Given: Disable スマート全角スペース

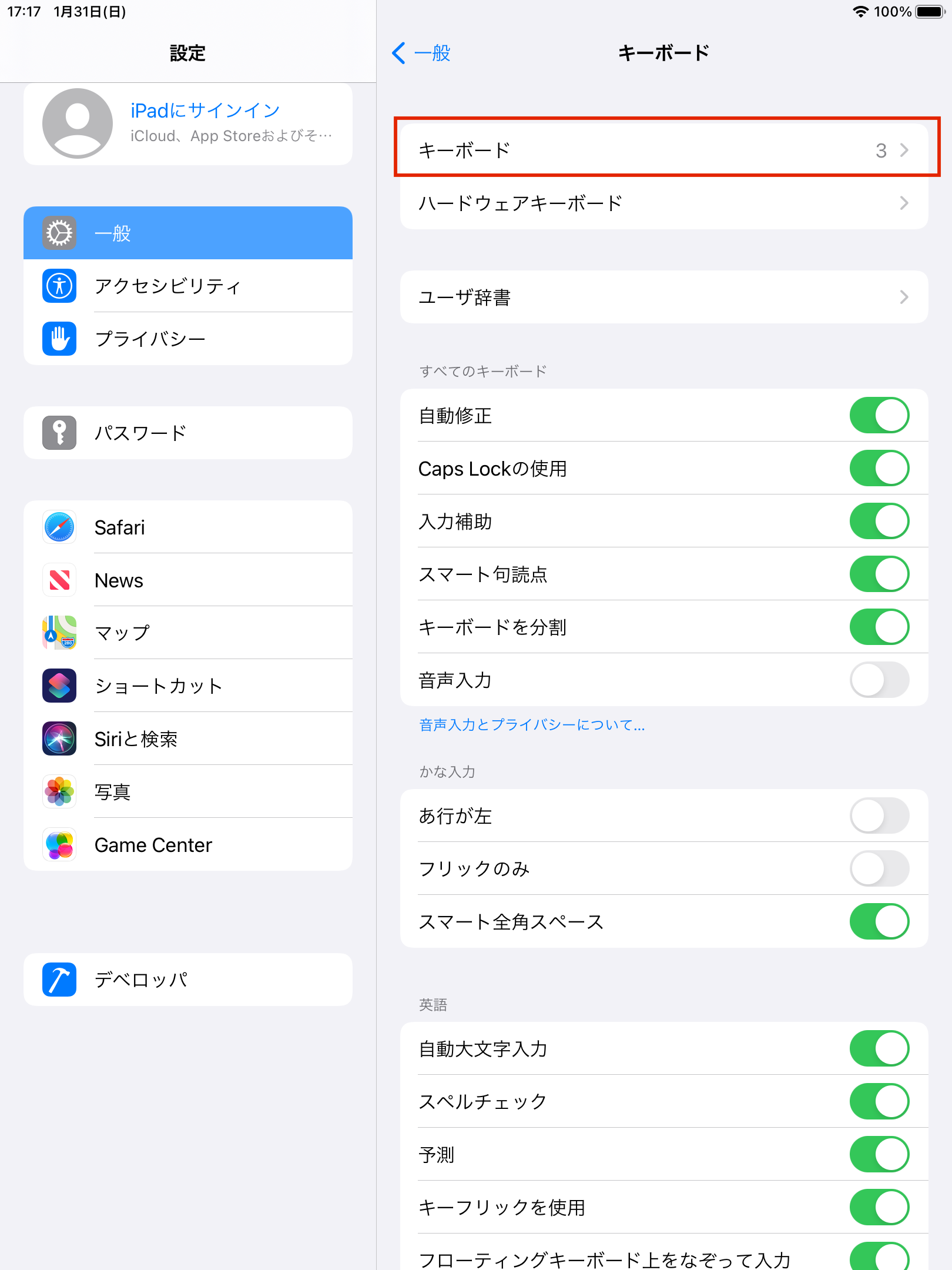Looking at the screenshot, I should pyautogui.click(x=879, y=921).
